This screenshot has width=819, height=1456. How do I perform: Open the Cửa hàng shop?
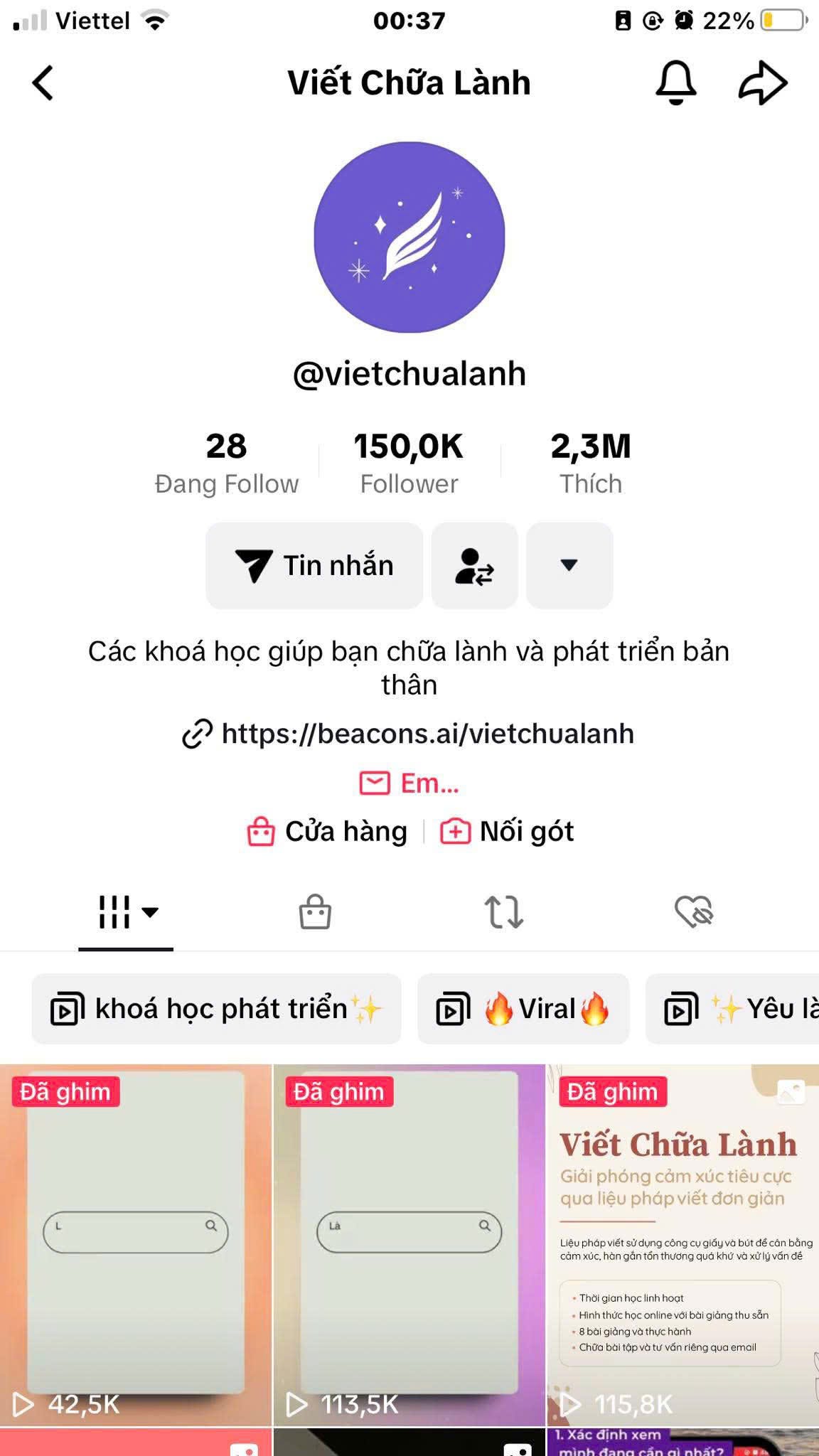327,831
